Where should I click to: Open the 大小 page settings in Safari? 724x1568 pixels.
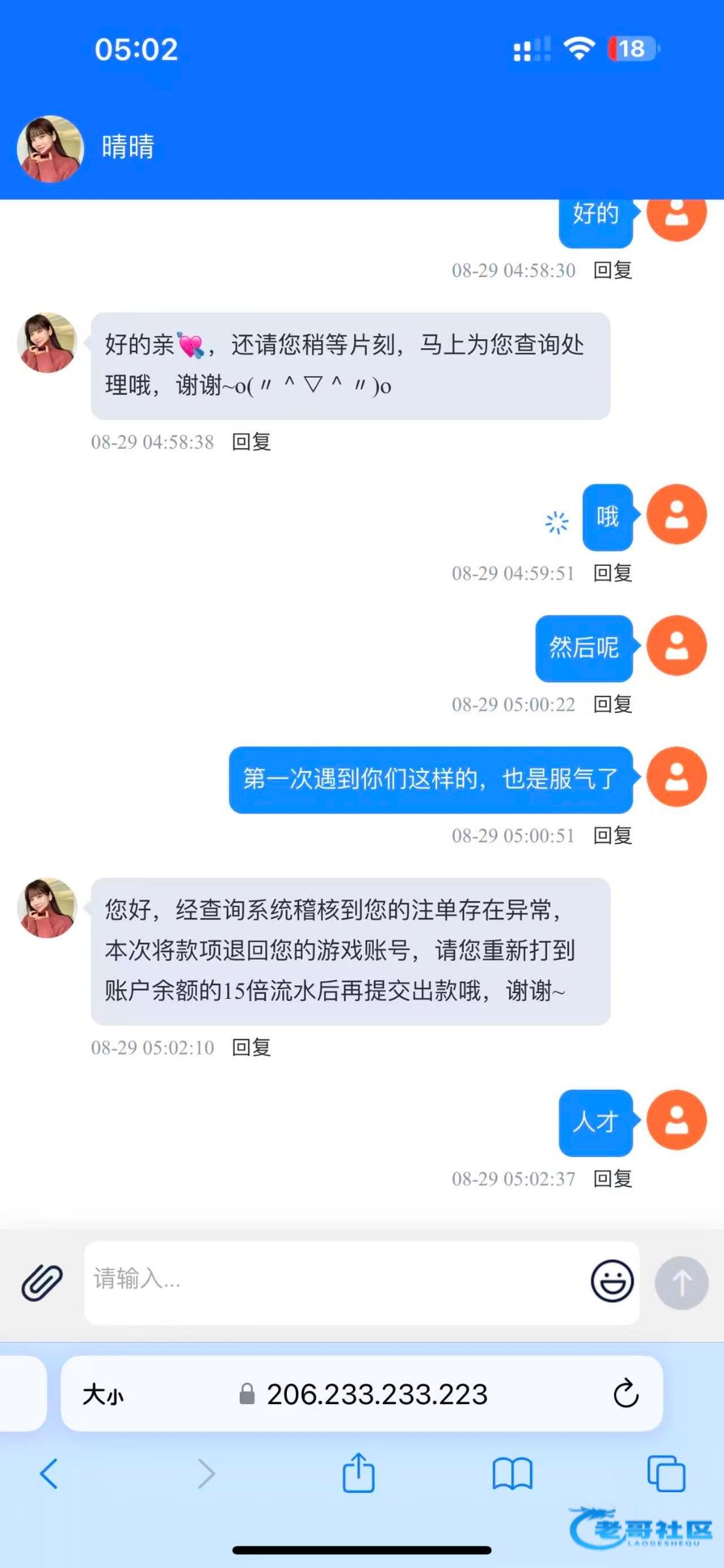pos(103,1394)
